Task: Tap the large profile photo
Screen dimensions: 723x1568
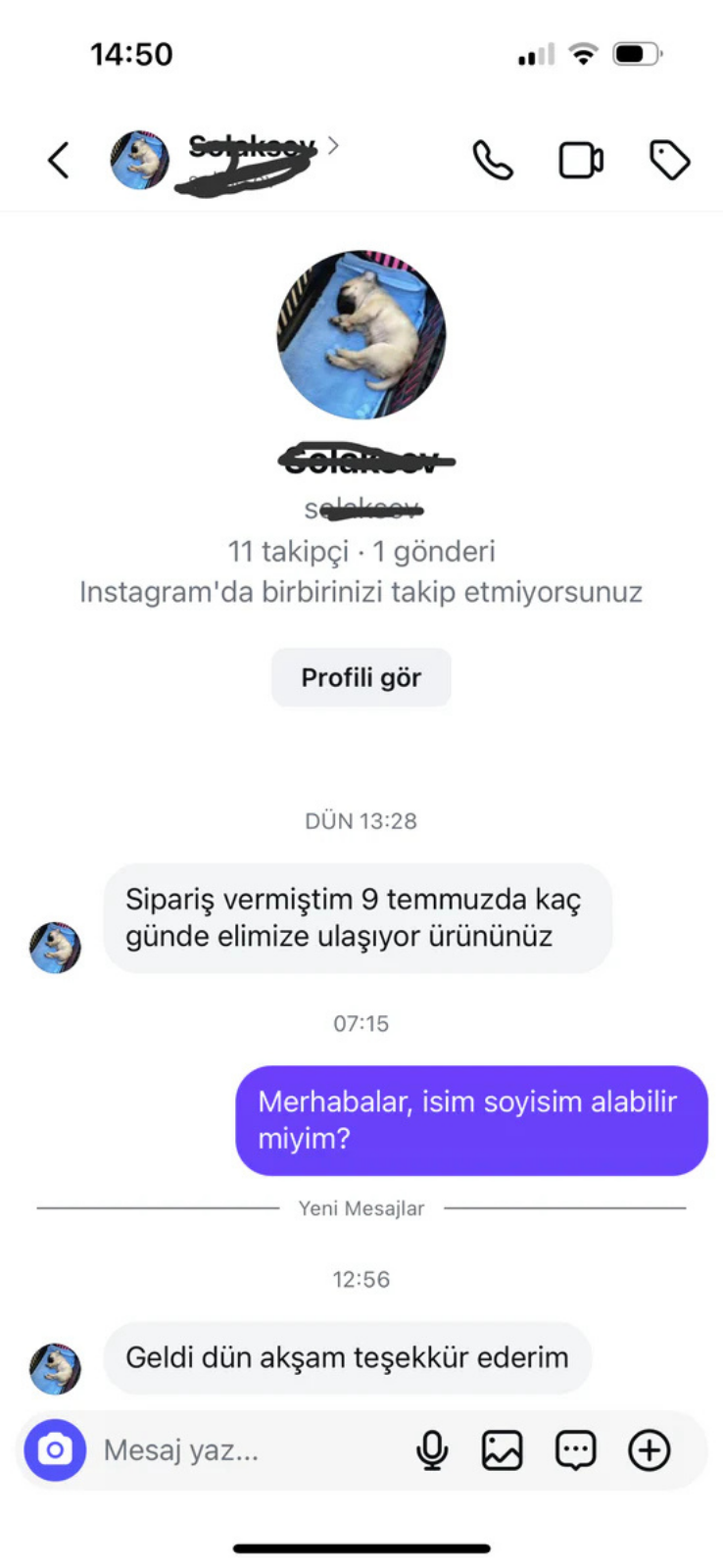Action: 361,334
